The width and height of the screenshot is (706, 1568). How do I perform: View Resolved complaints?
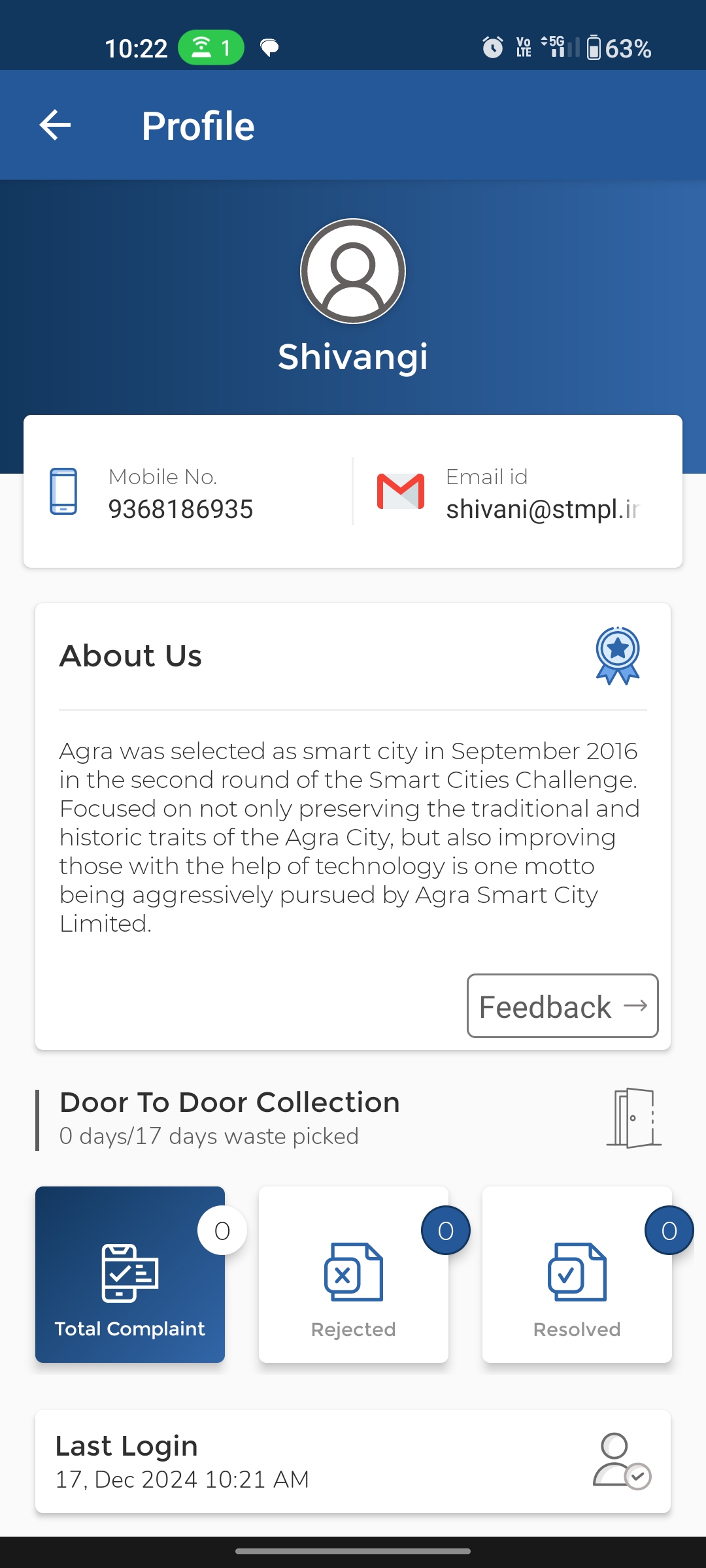click(577, 1275)
